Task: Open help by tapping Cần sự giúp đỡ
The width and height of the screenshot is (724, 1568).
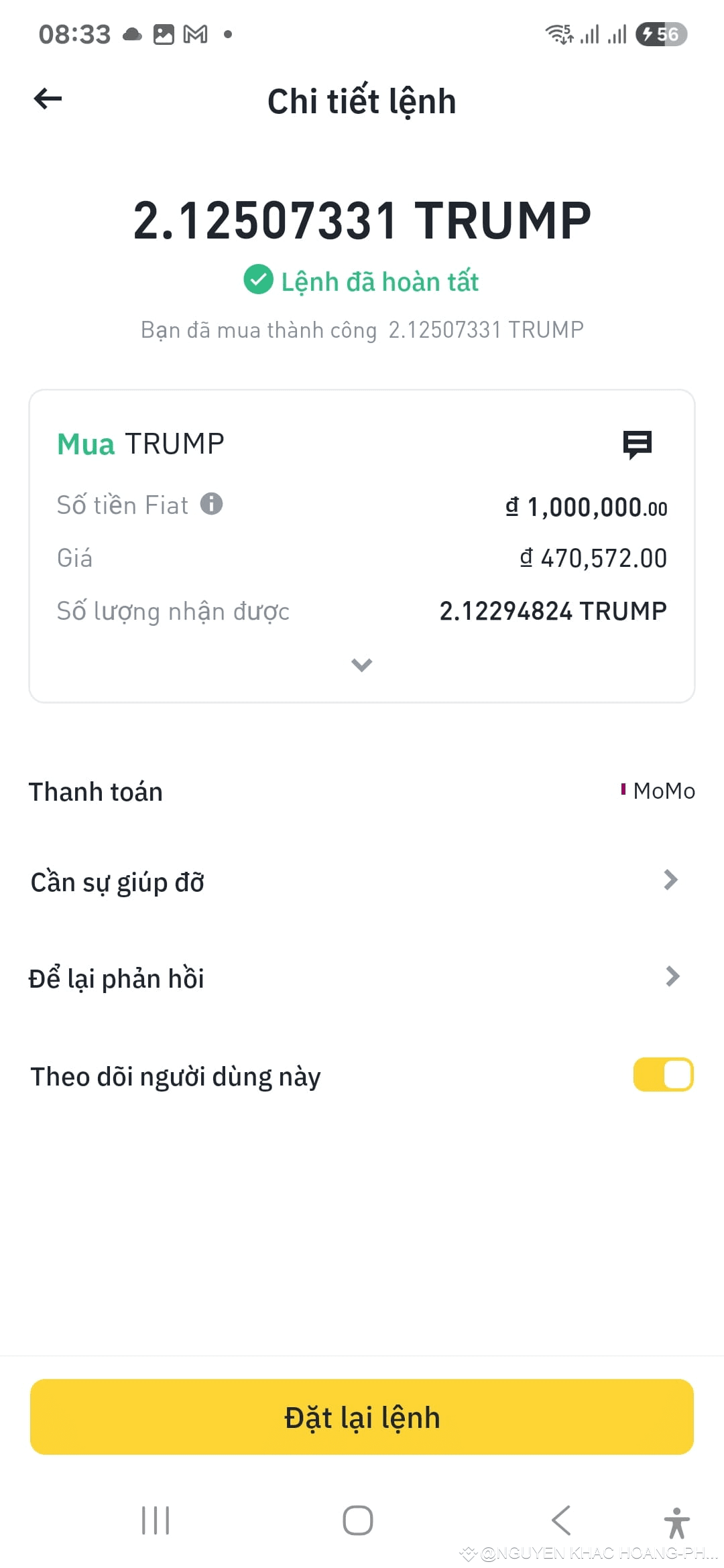Action: pos(117,882)
